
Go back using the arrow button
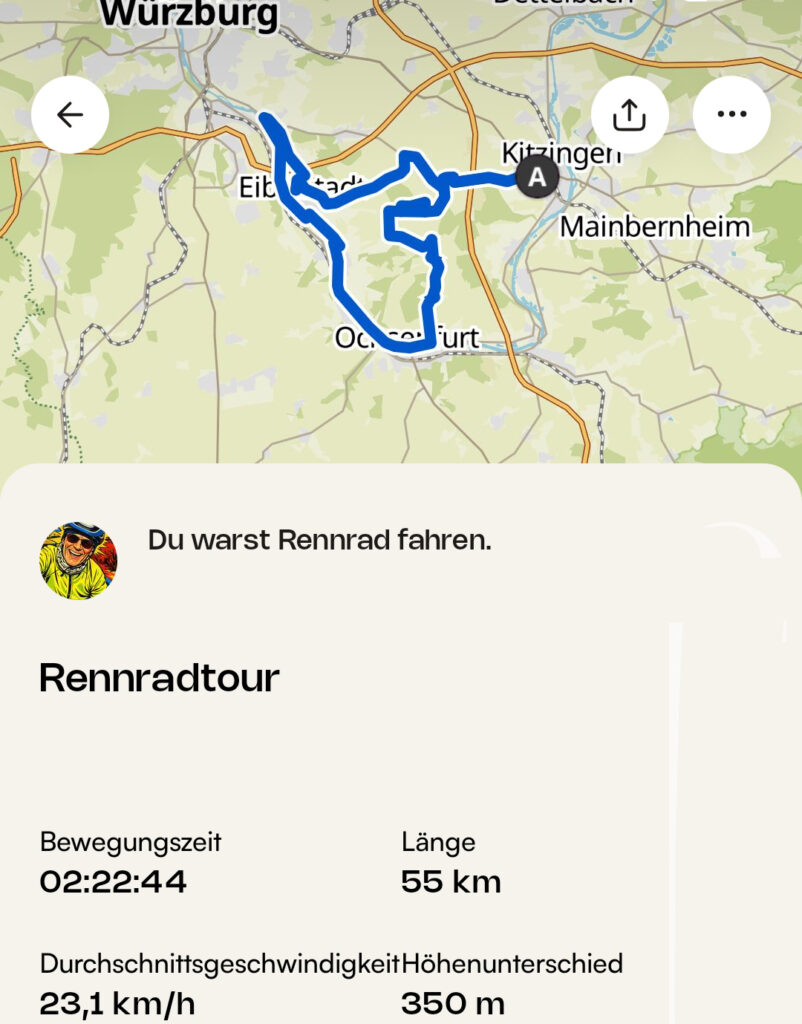(70, 115)
